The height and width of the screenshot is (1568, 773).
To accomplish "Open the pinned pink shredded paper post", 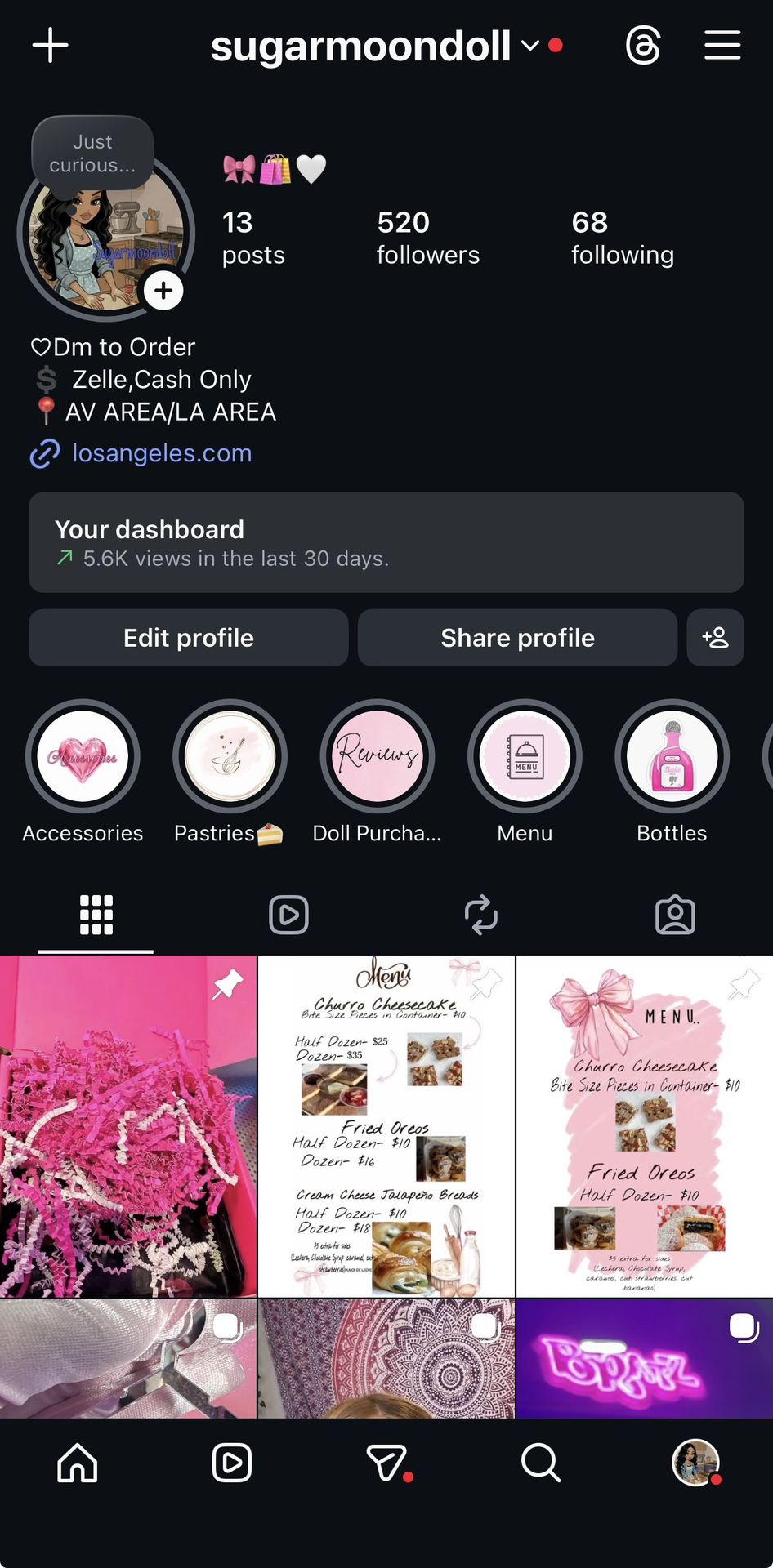I will [128, 1127].
